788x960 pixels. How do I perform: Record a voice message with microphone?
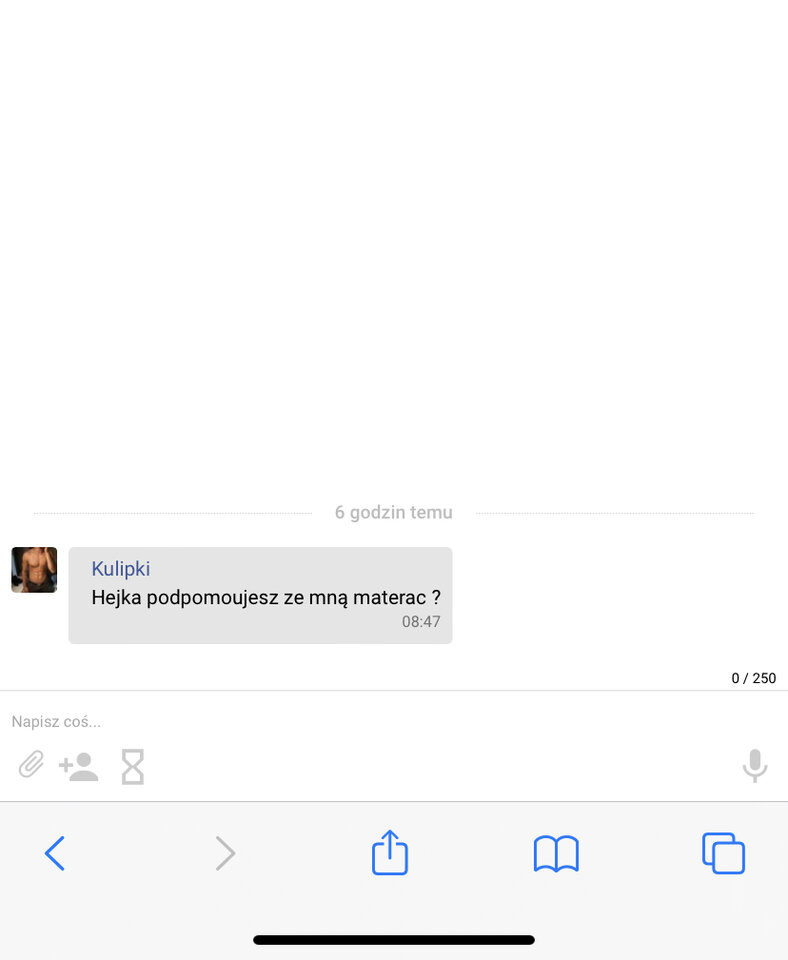point(754,766)
